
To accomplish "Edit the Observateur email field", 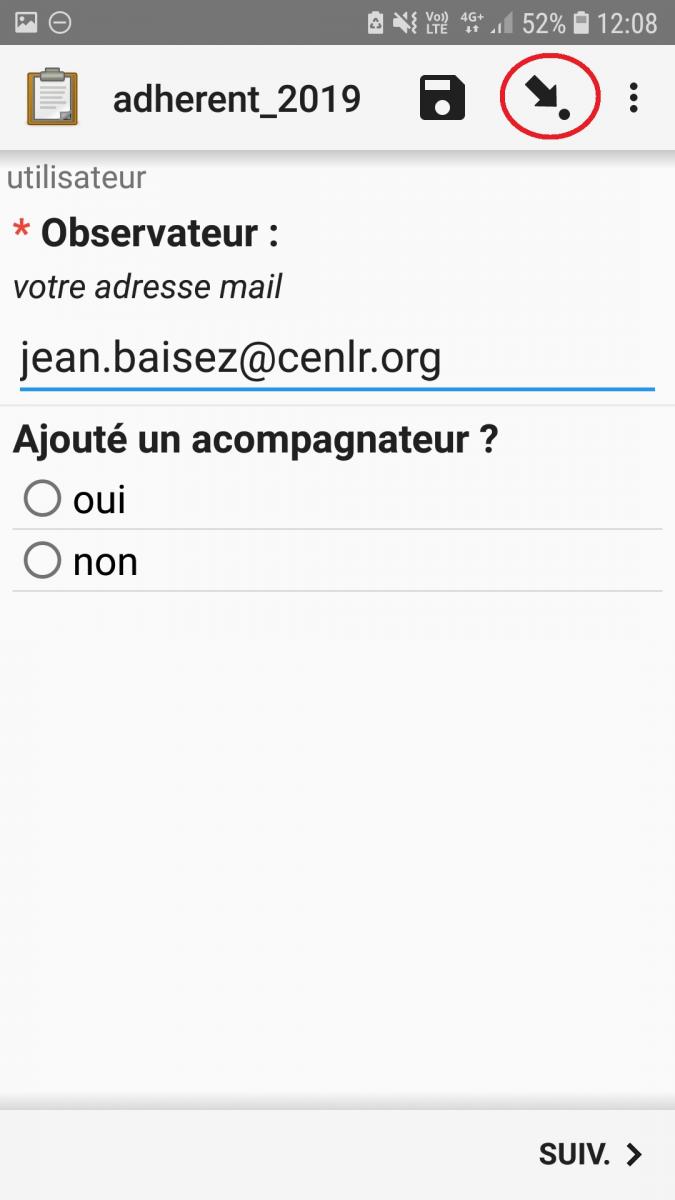I will pyautogui.click(x=337, y=358).
